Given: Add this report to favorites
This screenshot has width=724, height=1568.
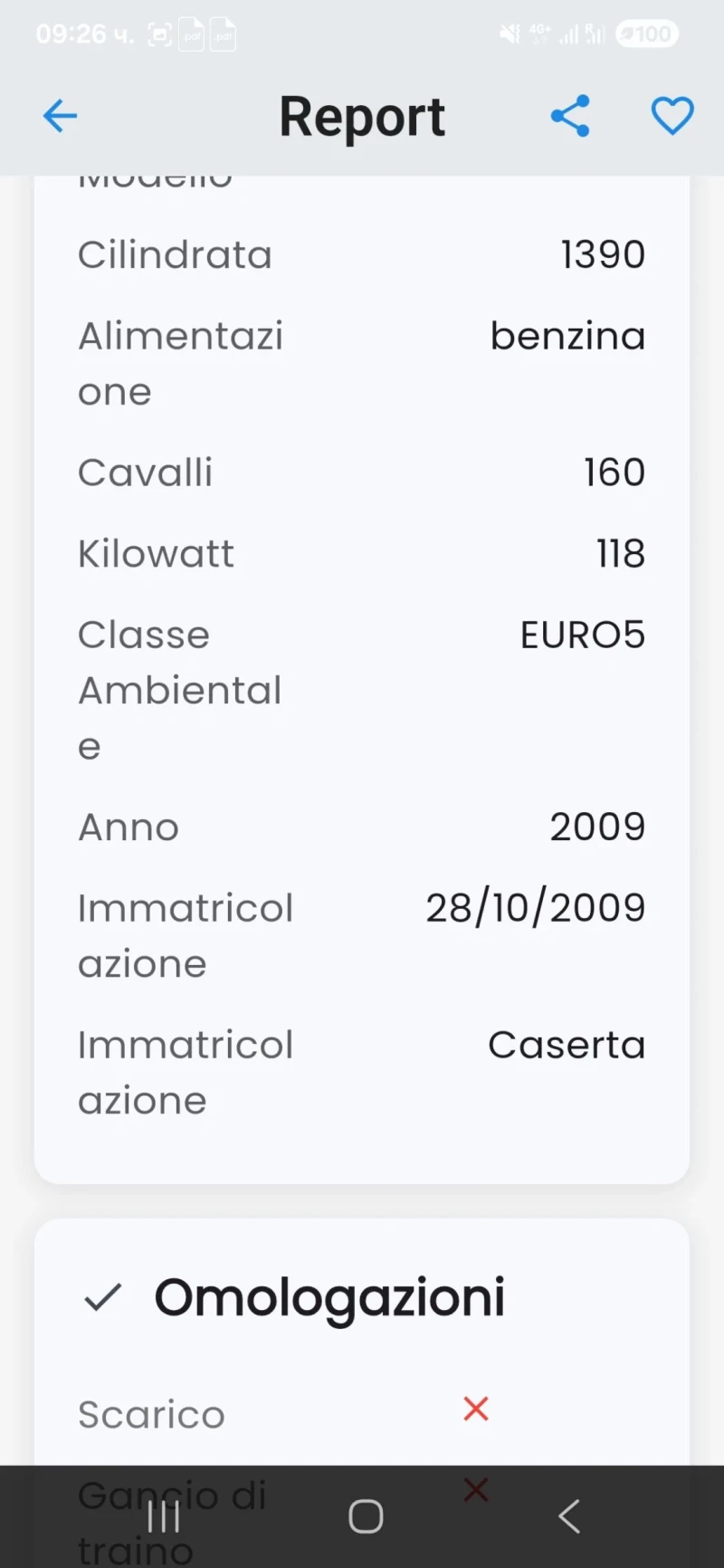Looking at the screenshot, I should 672,116.
